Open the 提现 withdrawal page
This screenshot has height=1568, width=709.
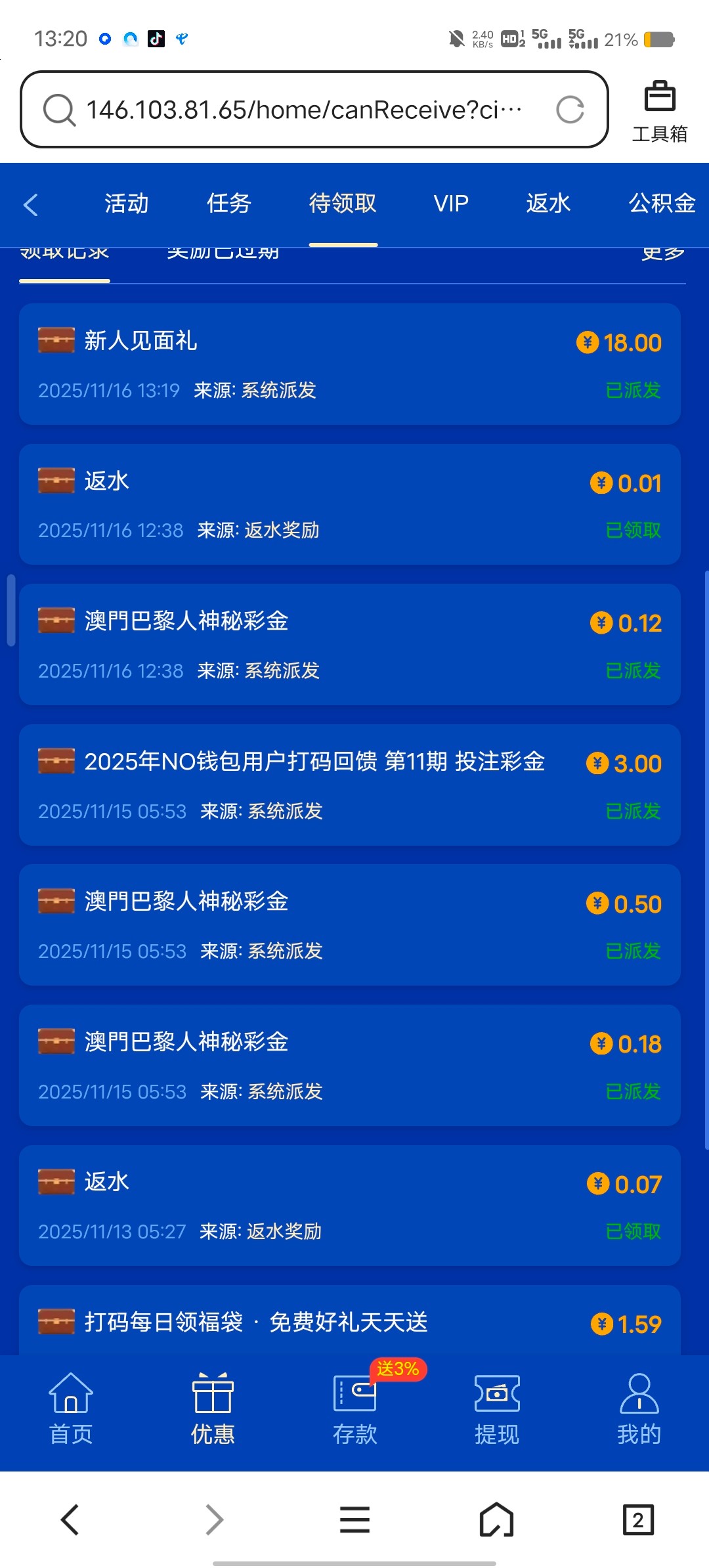[x=497, y=1408]
